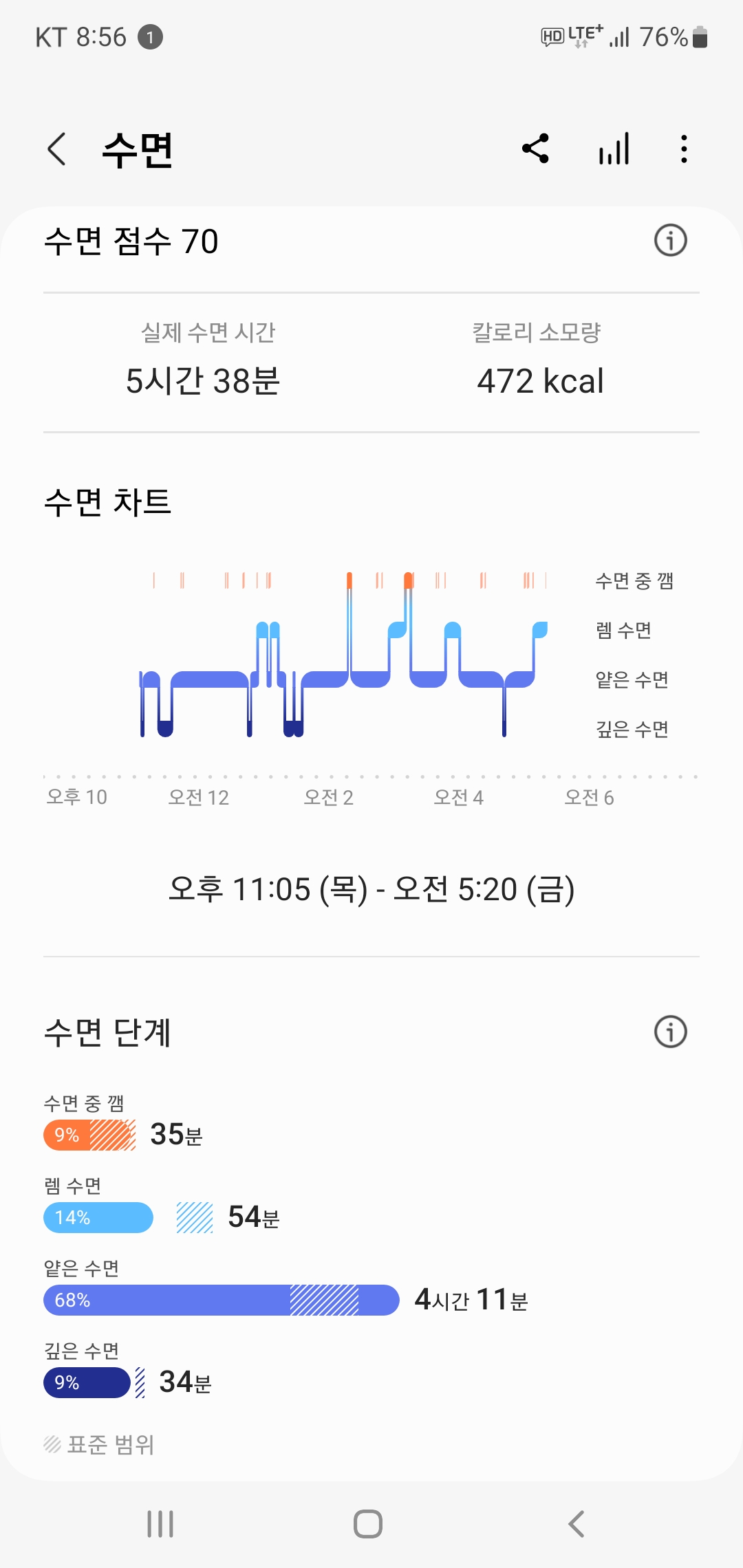Go back from the 수면 screen
Screen dimensions: 743x1568
pyautogui.click(x=56, y=149)
